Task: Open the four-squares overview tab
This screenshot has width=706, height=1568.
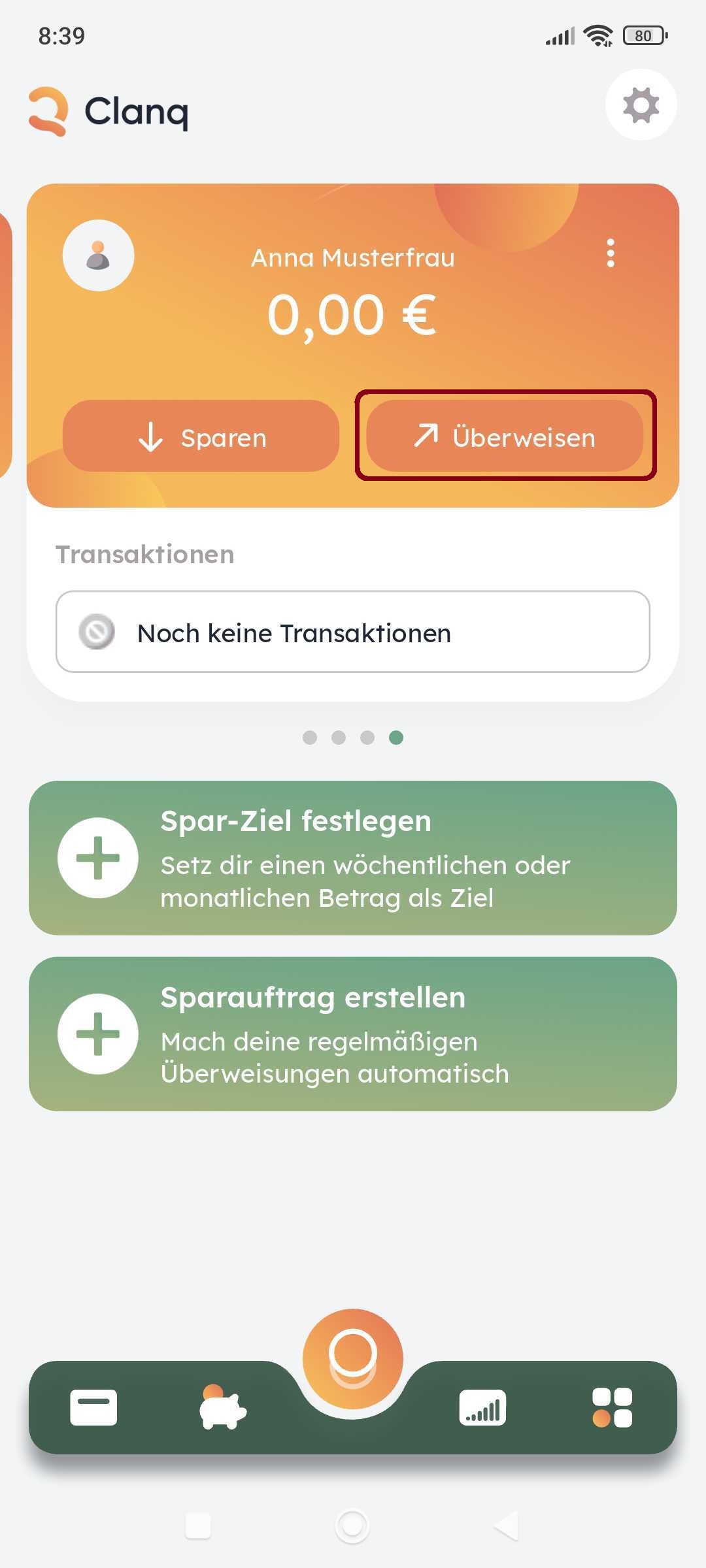Action: coord(612,1407)
